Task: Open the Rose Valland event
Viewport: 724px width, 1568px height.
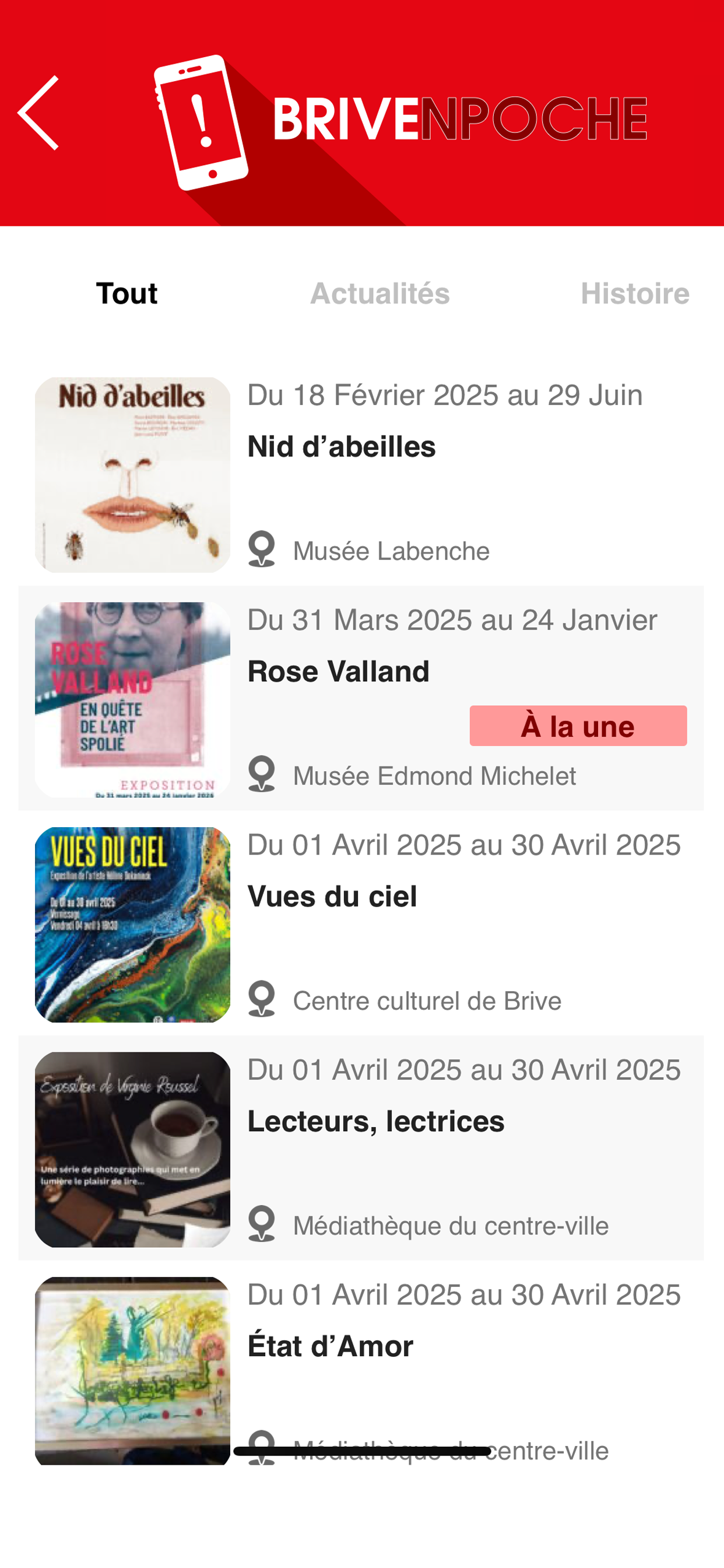Action: point(361,698)
